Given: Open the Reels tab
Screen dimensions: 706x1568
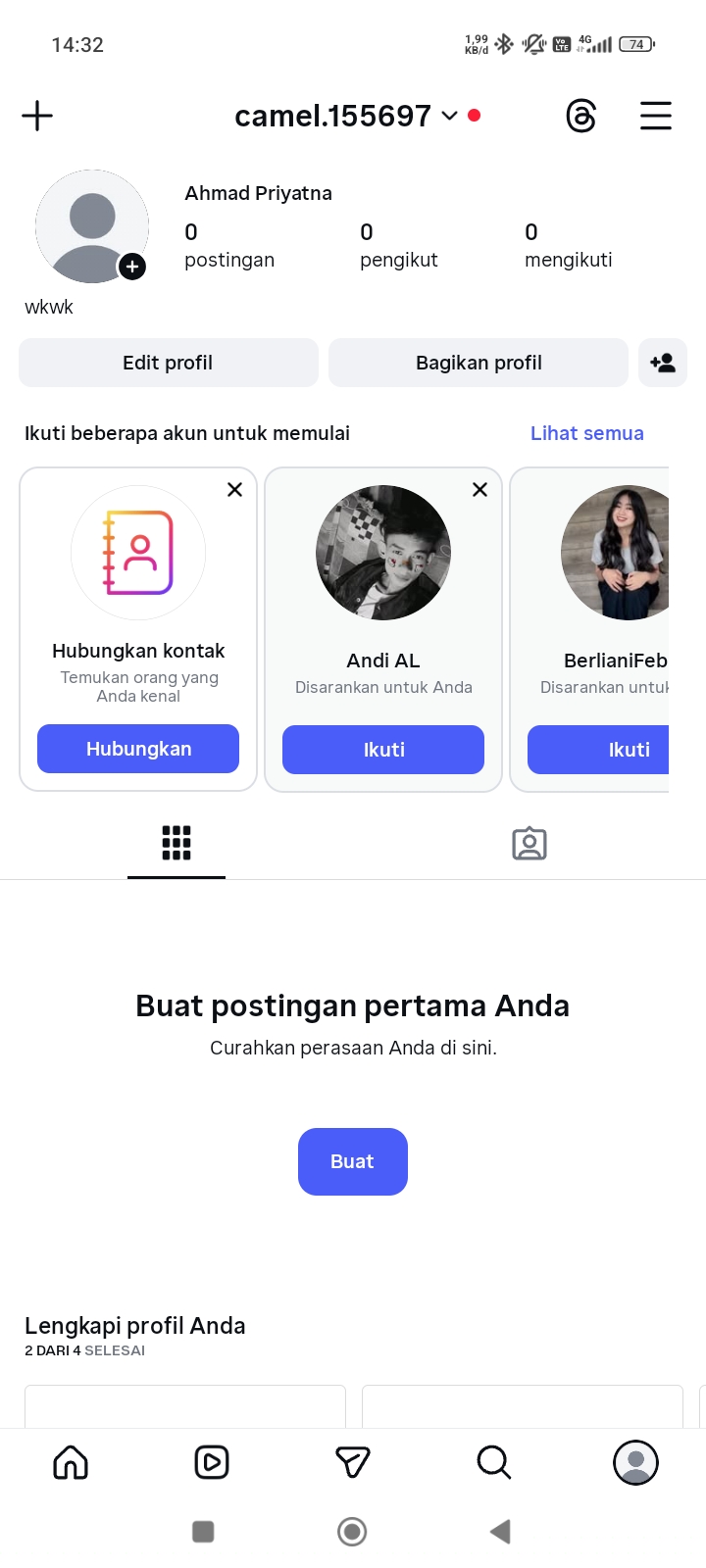Looking at the screenshot, I should point(212,1462).
